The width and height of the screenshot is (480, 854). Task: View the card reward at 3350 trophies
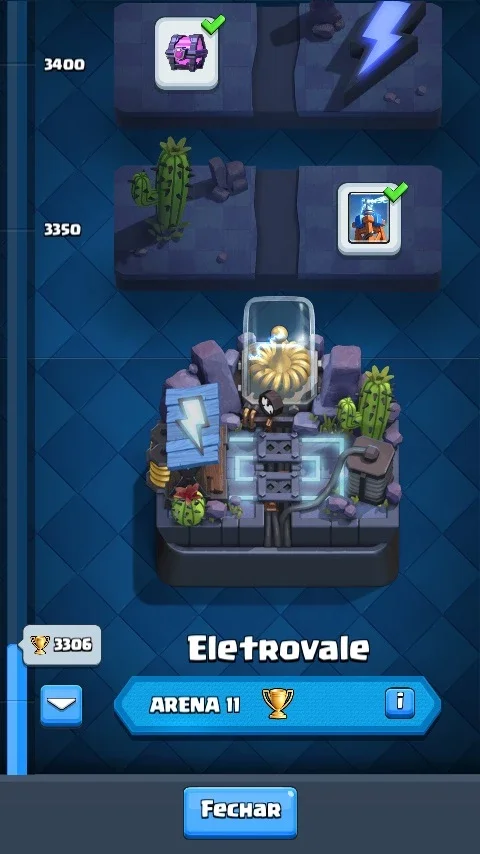pos(369,219)
